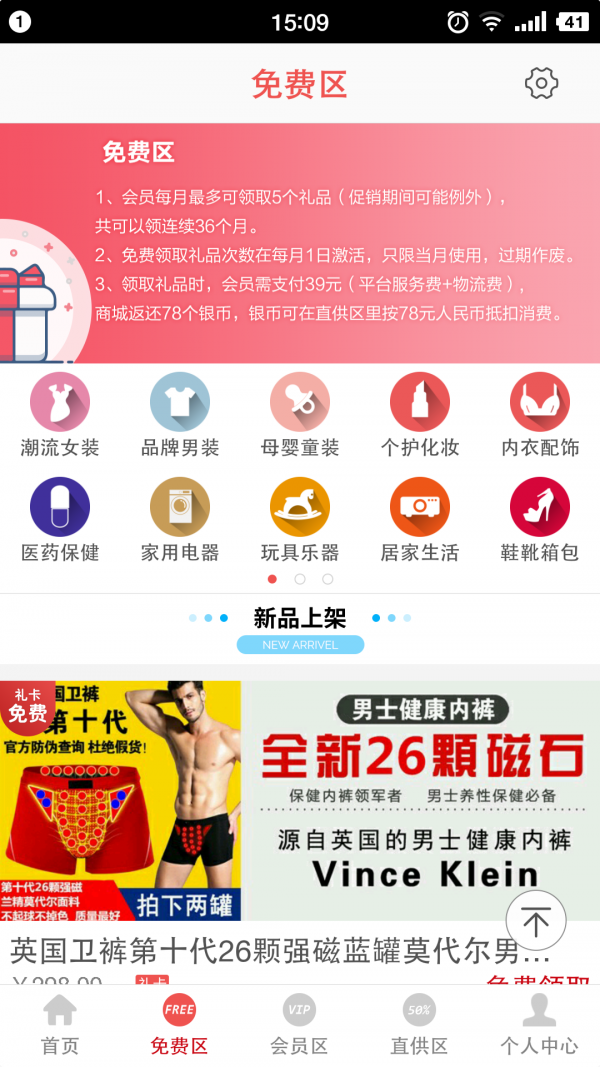Tap the back-to-top arrow button

[x=536, y=921]
